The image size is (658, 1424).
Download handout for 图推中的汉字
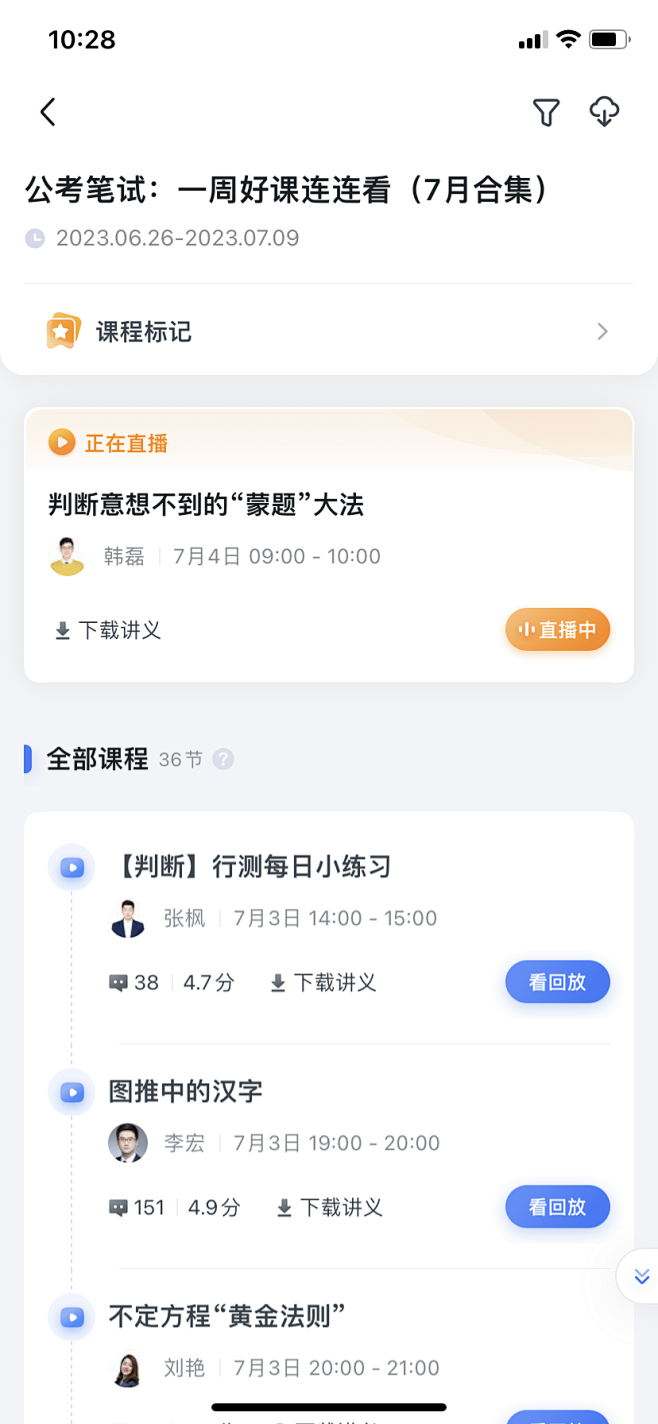pos(329,1208)
